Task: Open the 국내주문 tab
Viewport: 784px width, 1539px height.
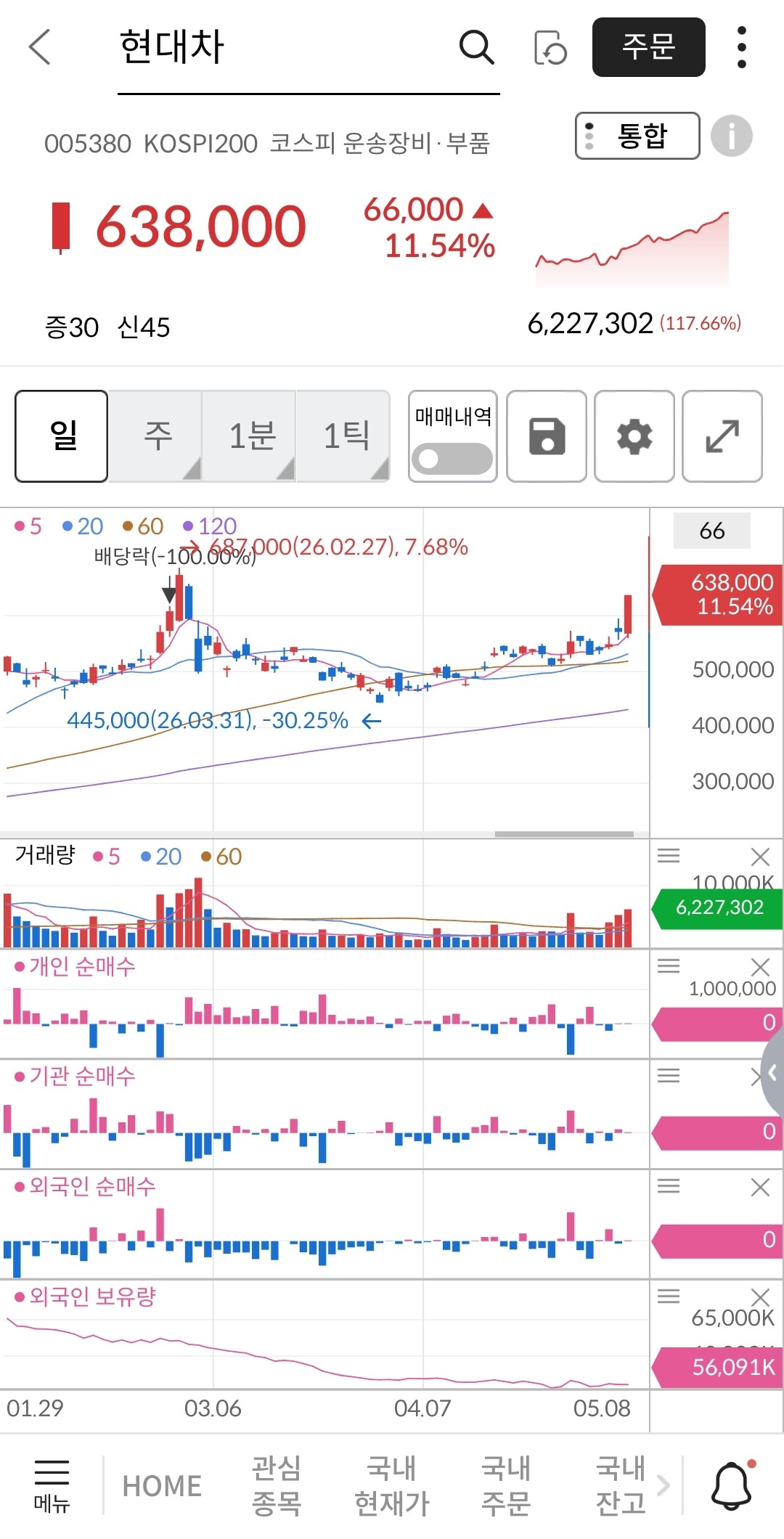Action: (x=506, y=1485)
